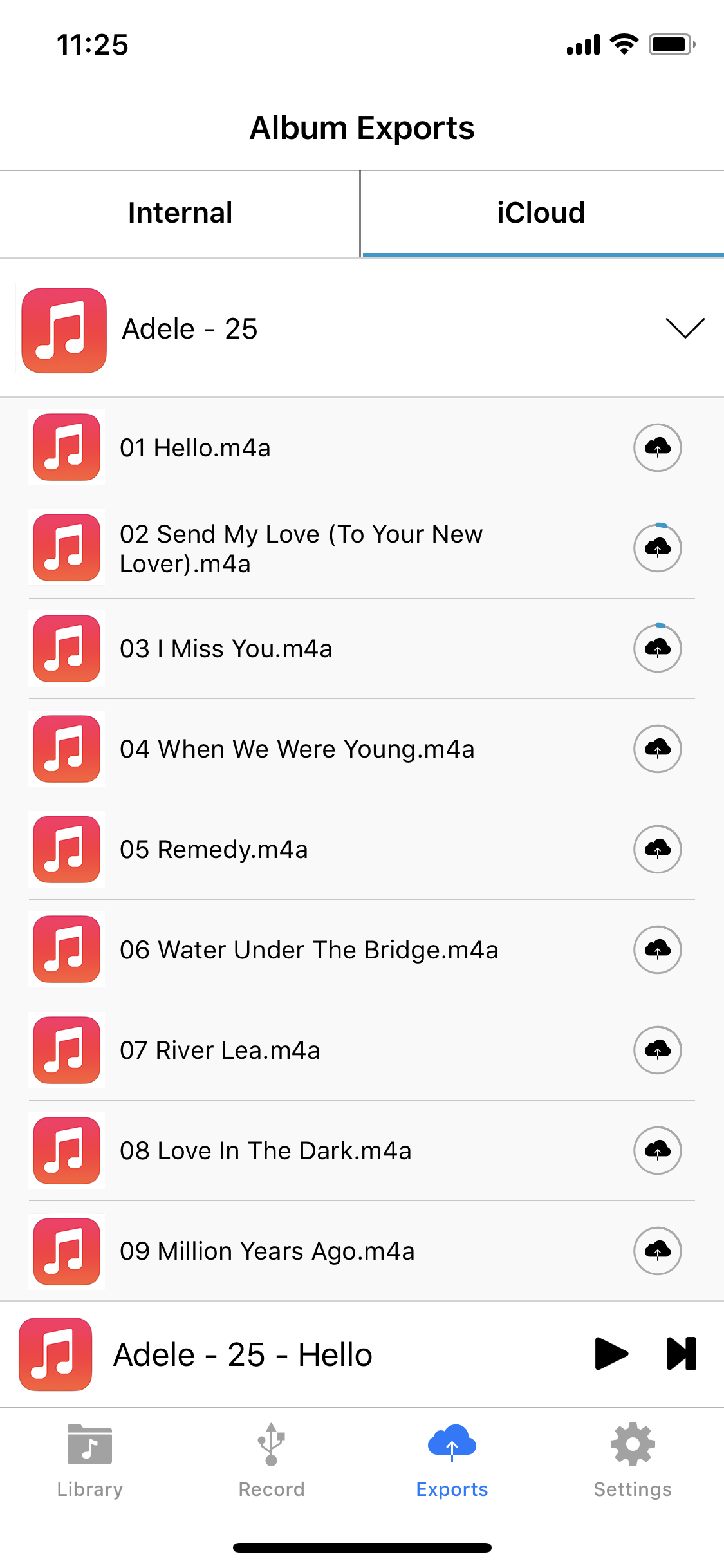Open the Record tab
The image size is (724, 1568).
pyautogui.click(x=271, y=1460)
